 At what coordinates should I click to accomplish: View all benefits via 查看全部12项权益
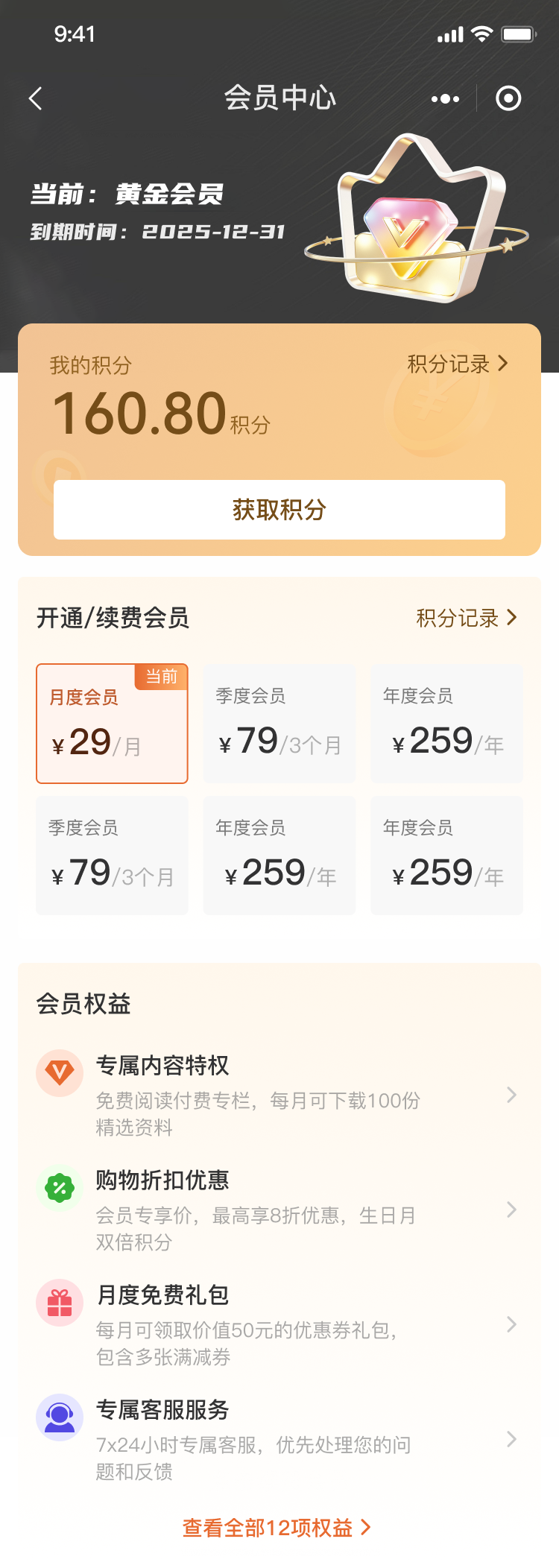tap(277, 1528)
